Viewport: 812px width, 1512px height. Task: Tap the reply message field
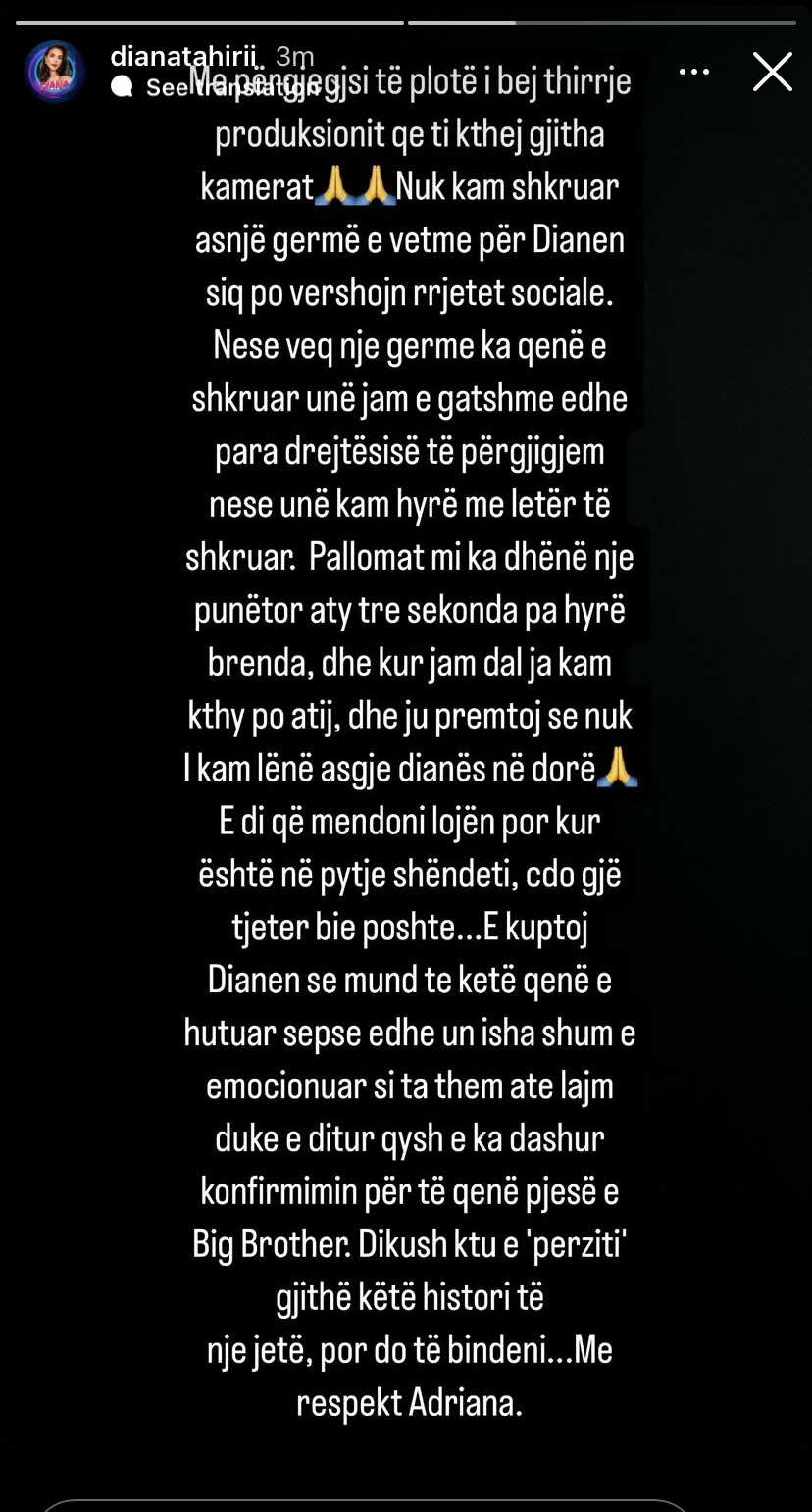click(363, 1505)
